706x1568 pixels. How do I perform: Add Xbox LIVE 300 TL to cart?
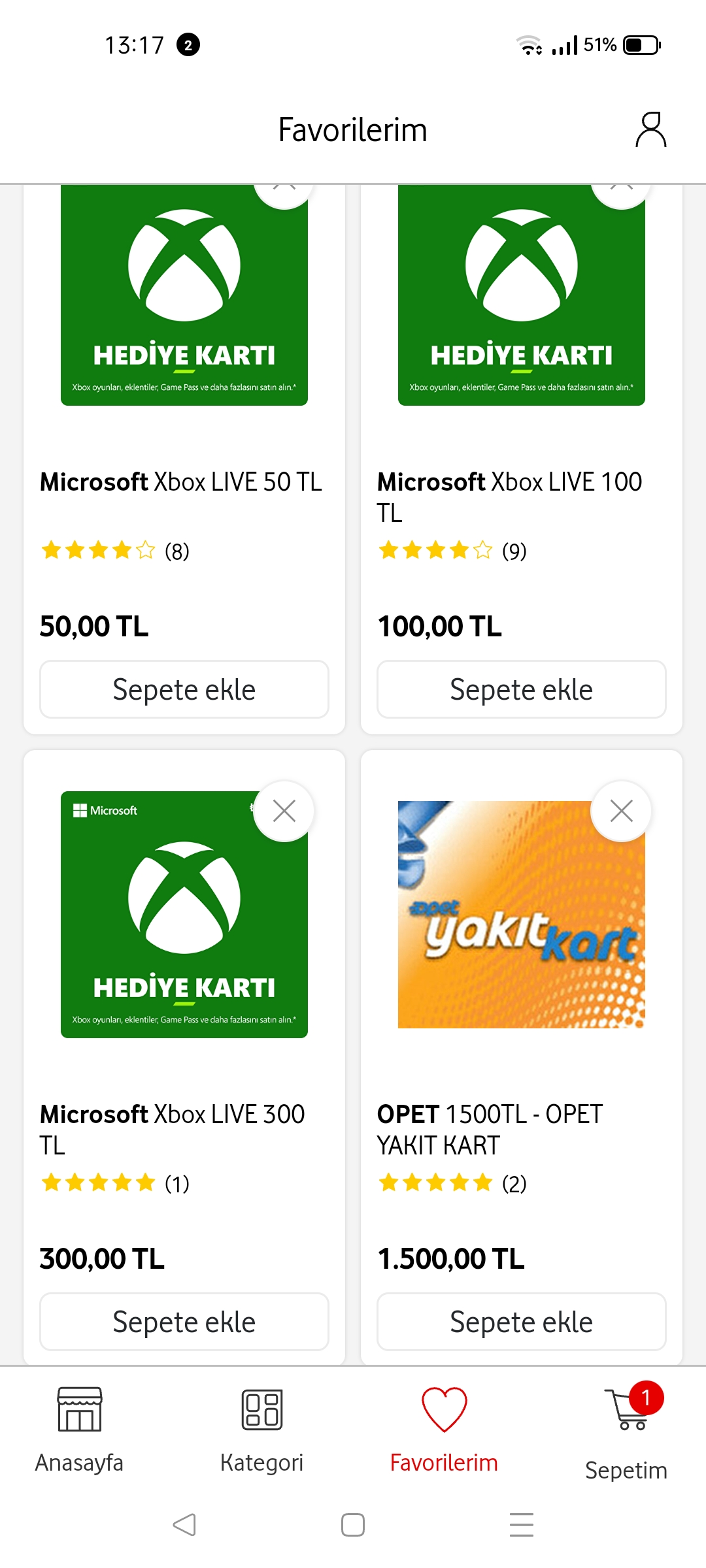[x=184, y=1322]
